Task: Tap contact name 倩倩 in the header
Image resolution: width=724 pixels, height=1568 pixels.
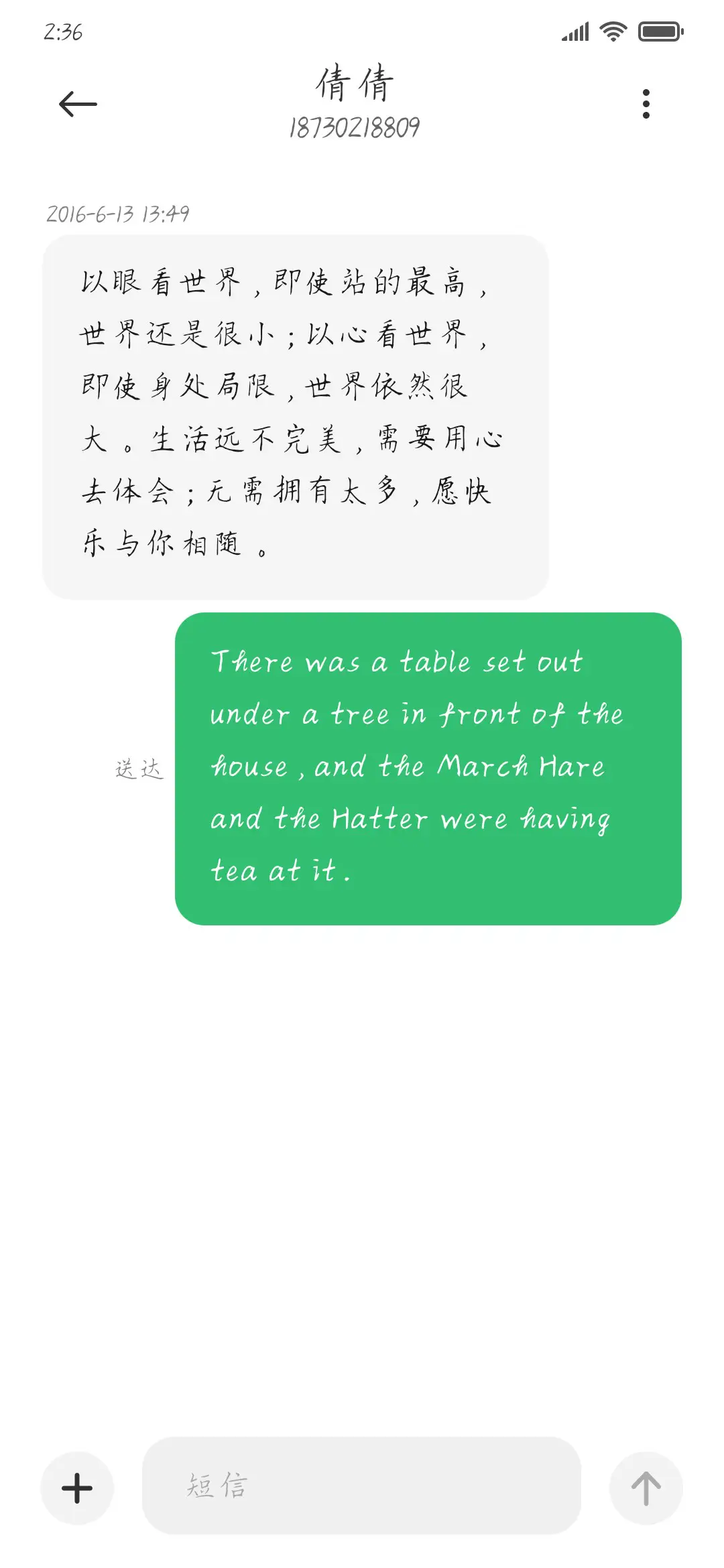Action: [355, 85]
